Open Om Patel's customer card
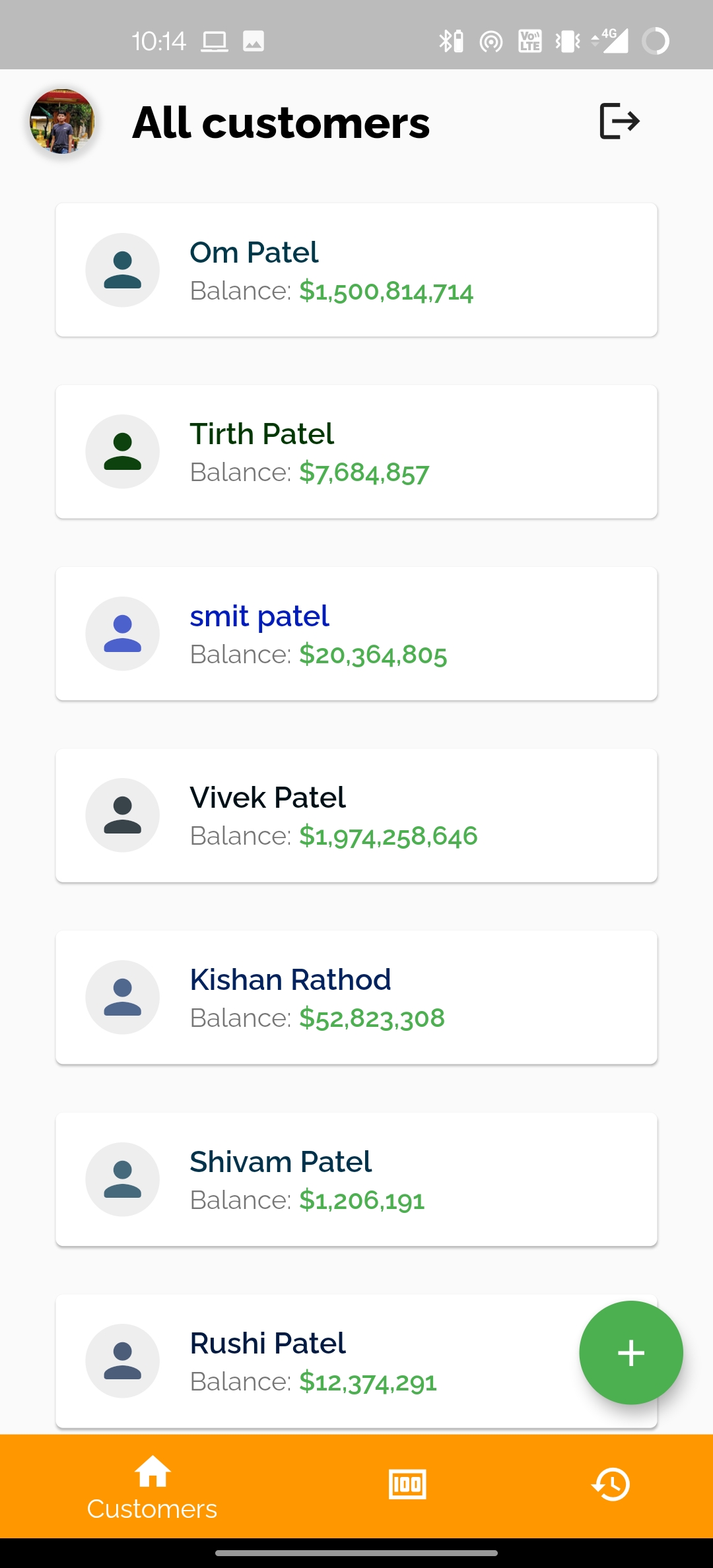 tap(356, 270)
